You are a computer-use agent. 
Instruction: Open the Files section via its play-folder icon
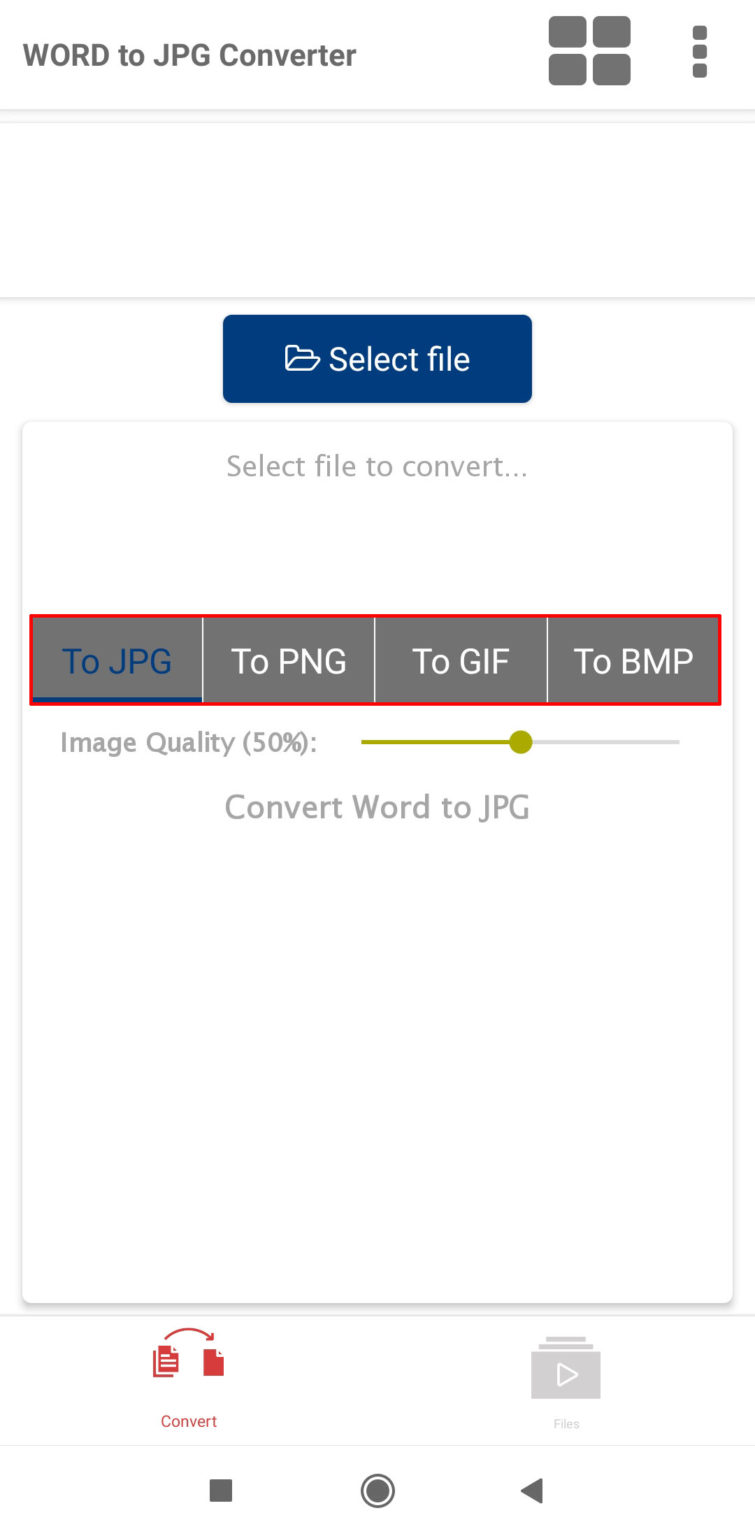[x=565, y=1372]
